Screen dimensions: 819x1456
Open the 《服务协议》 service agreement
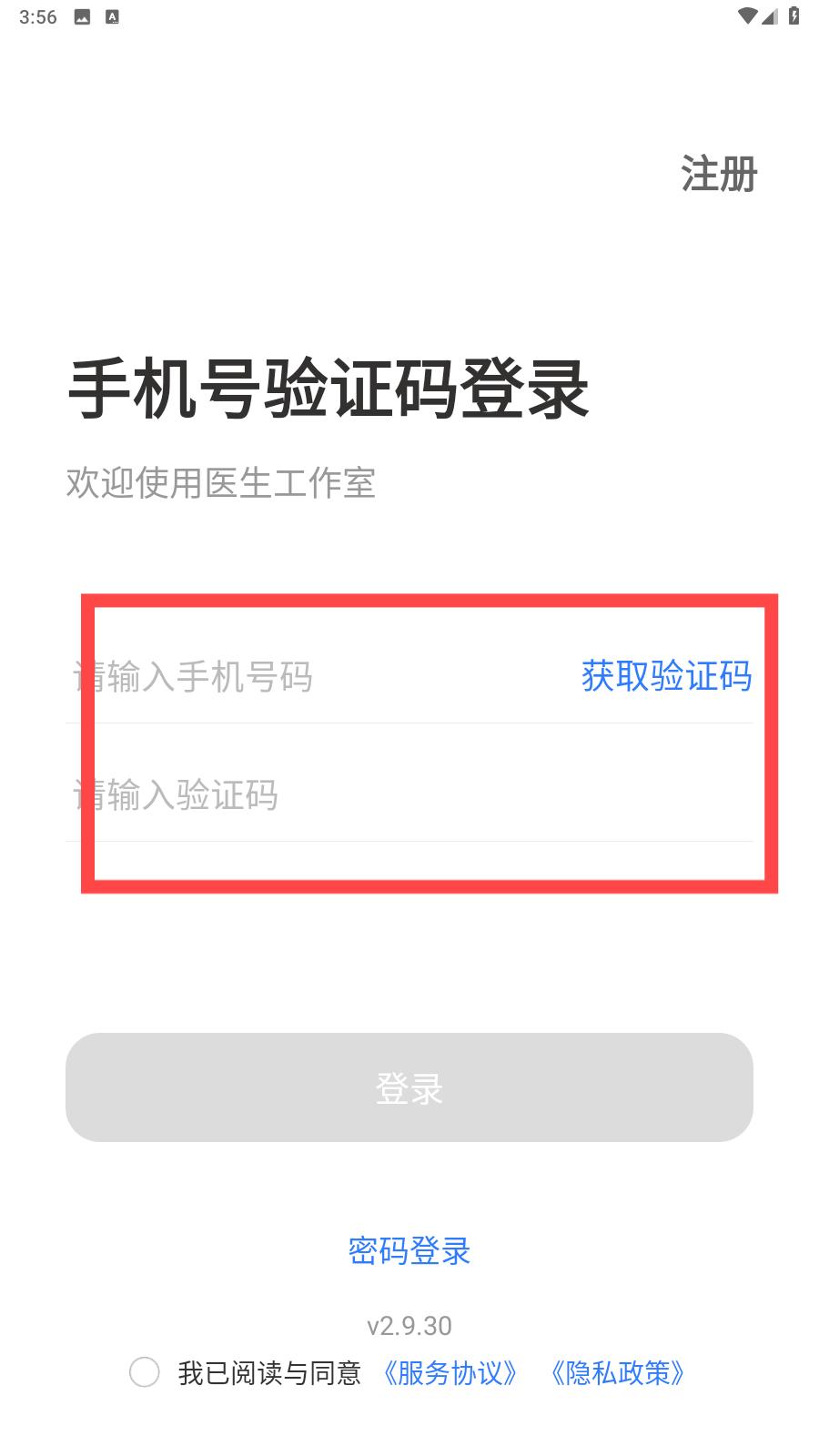tap(450, 1372)
